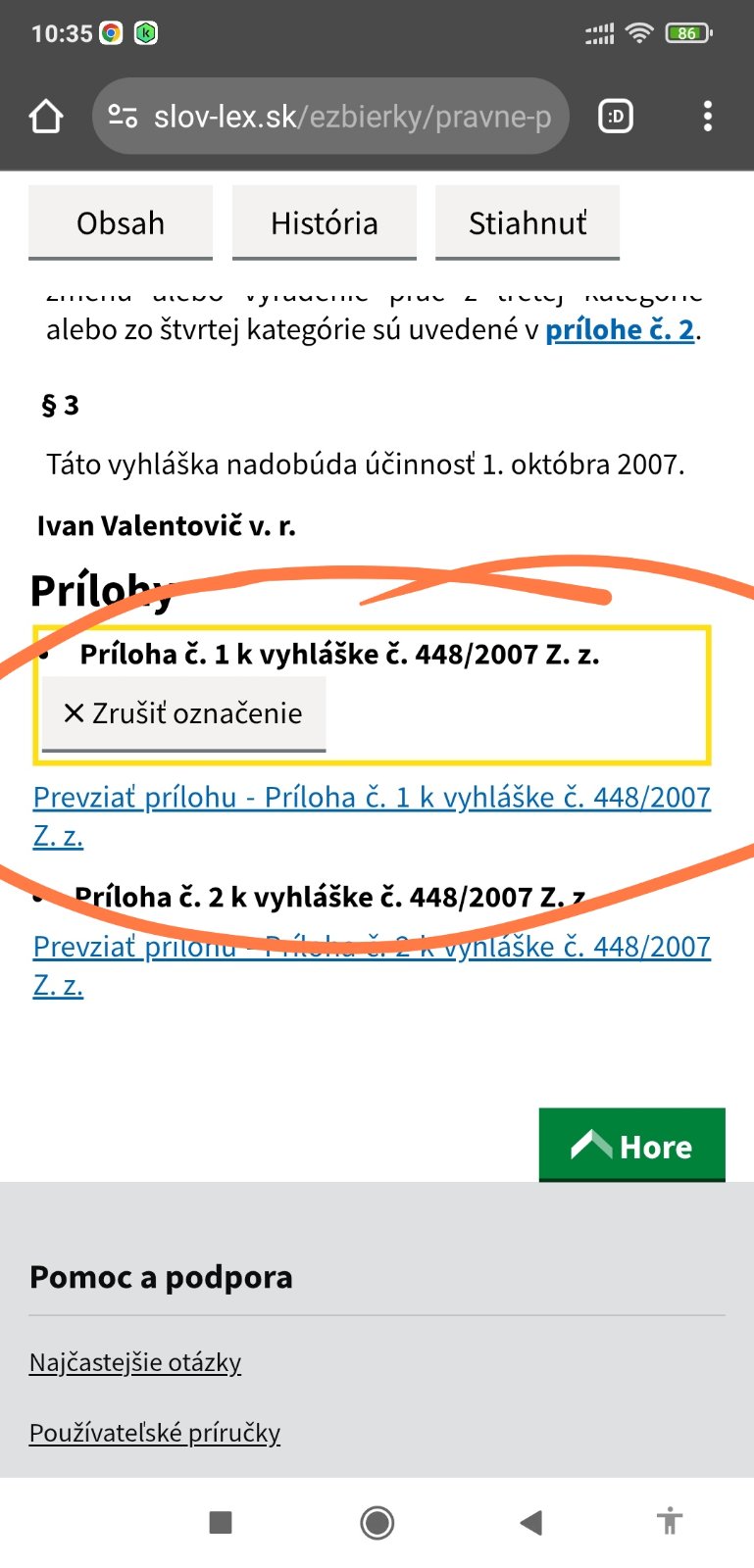Open Používateľské príručky link
754x1568 pixels.
(155, 1433)
